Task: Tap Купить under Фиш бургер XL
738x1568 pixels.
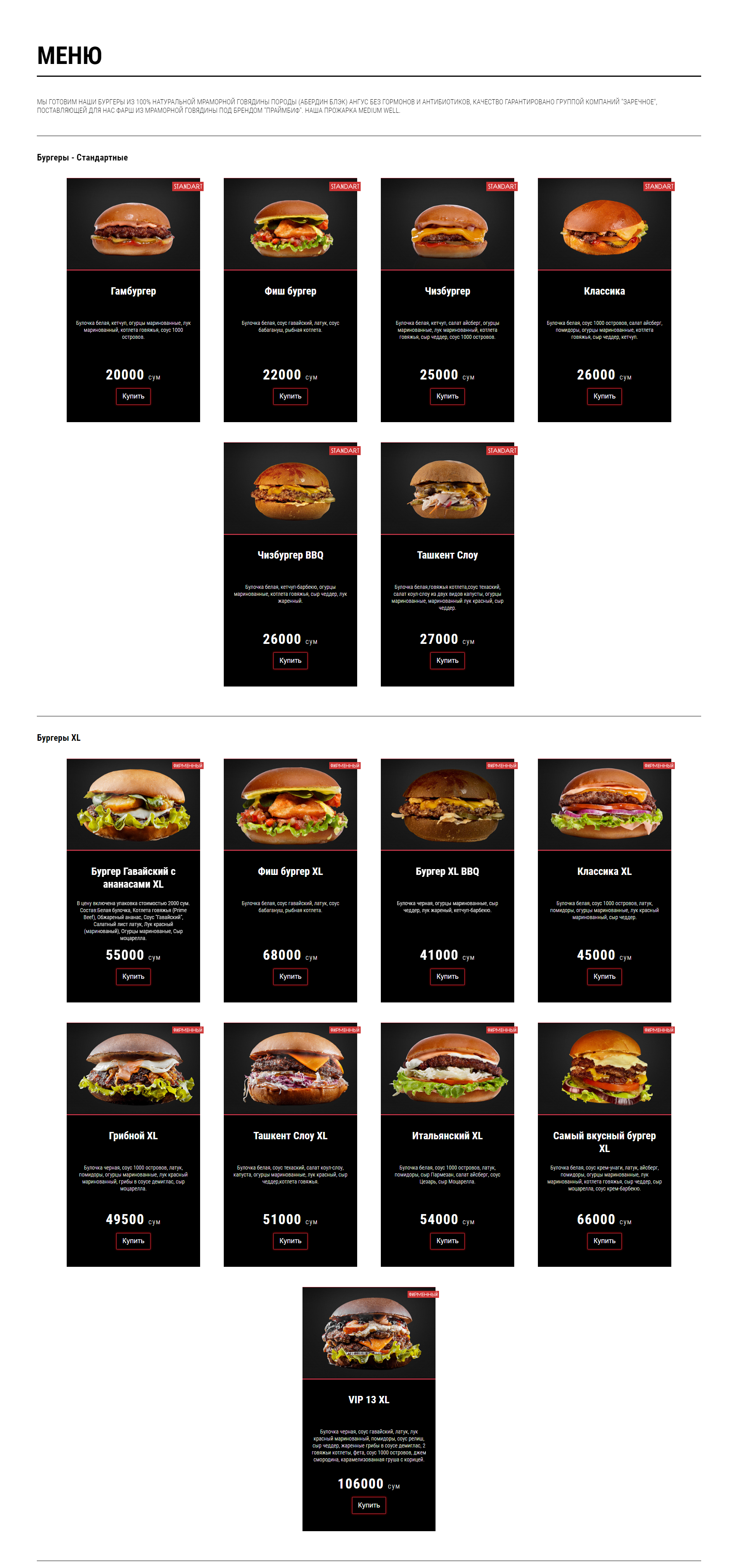Action: point(290,976)
